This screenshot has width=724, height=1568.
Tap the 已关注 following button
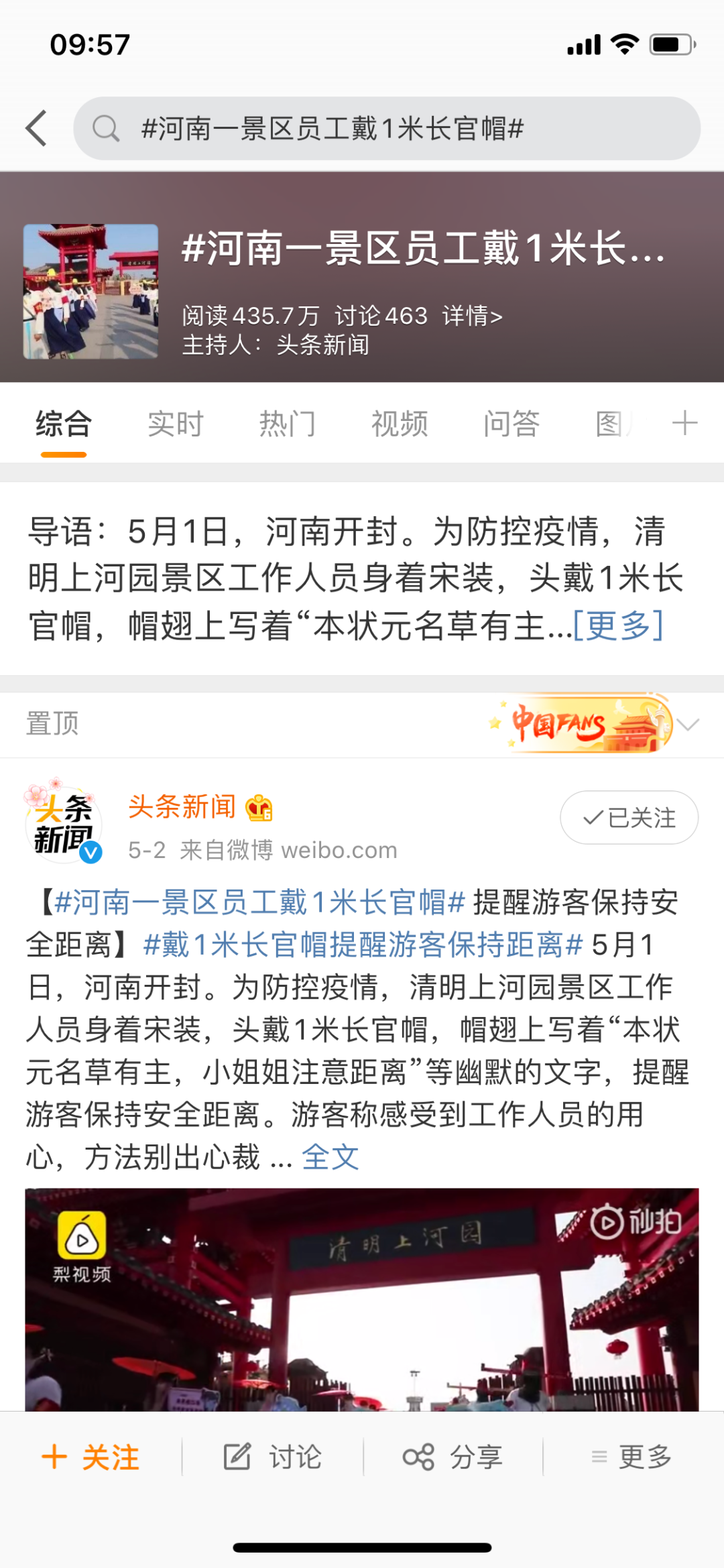(x=629, y=817)
